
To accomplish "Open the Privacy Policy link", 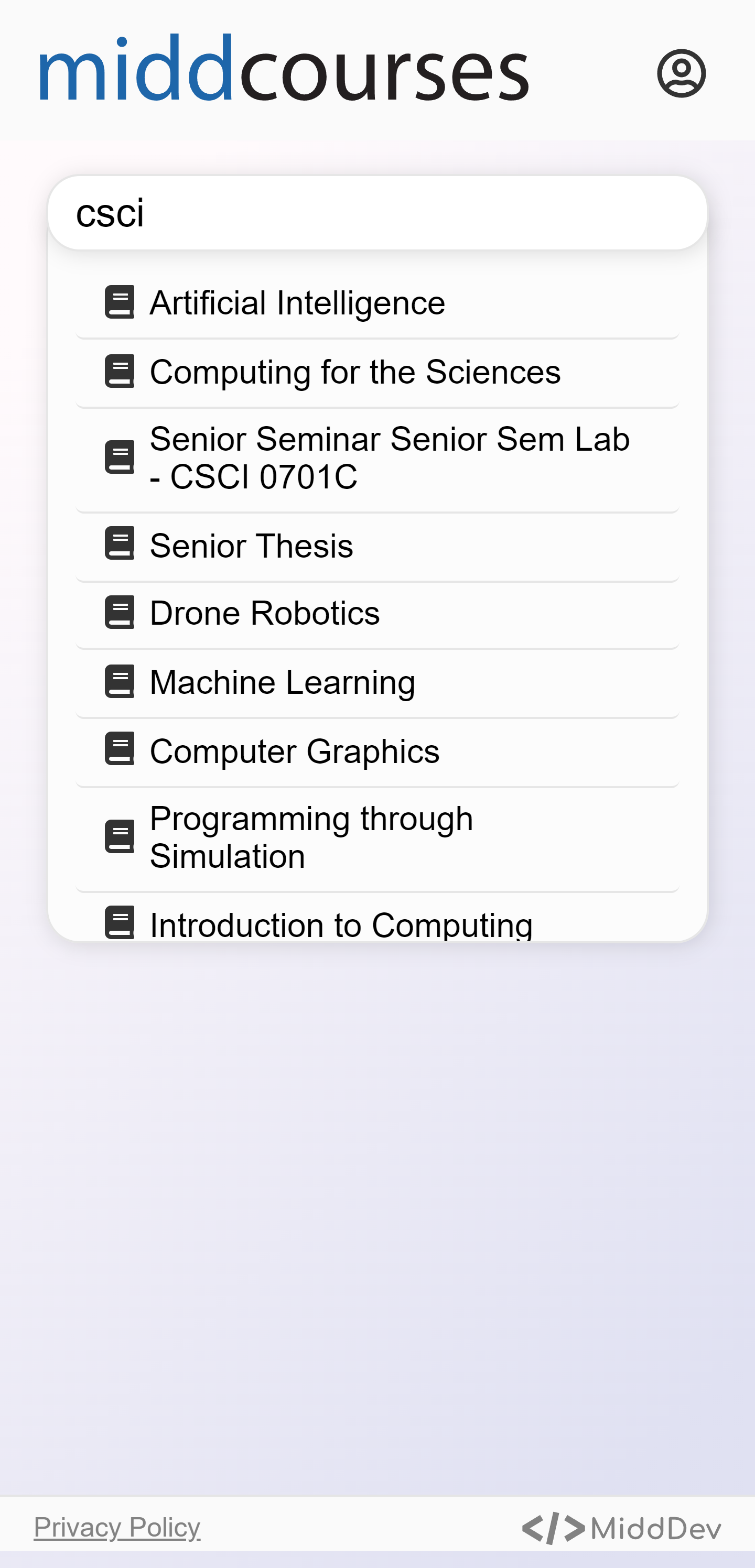I will tap(117, 1528).
